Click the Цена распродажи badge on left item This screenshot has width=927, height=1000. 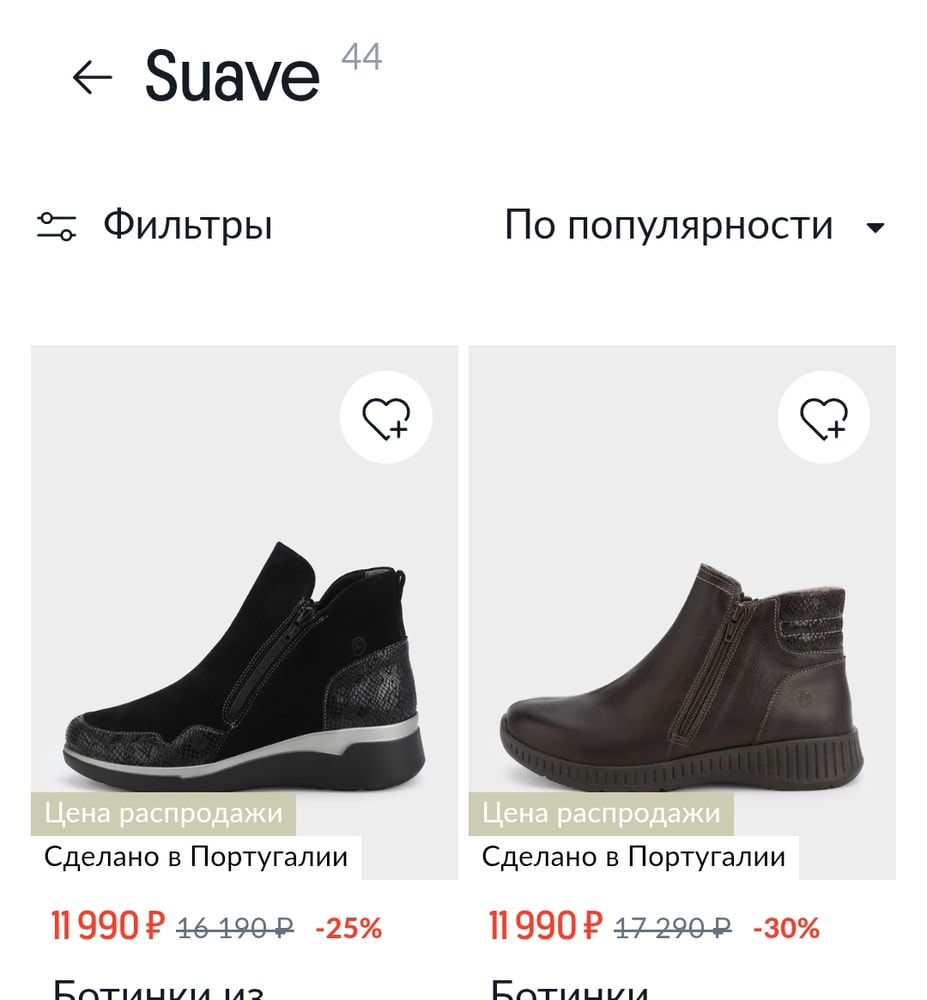pyautogui.click(x=165, y=815)
